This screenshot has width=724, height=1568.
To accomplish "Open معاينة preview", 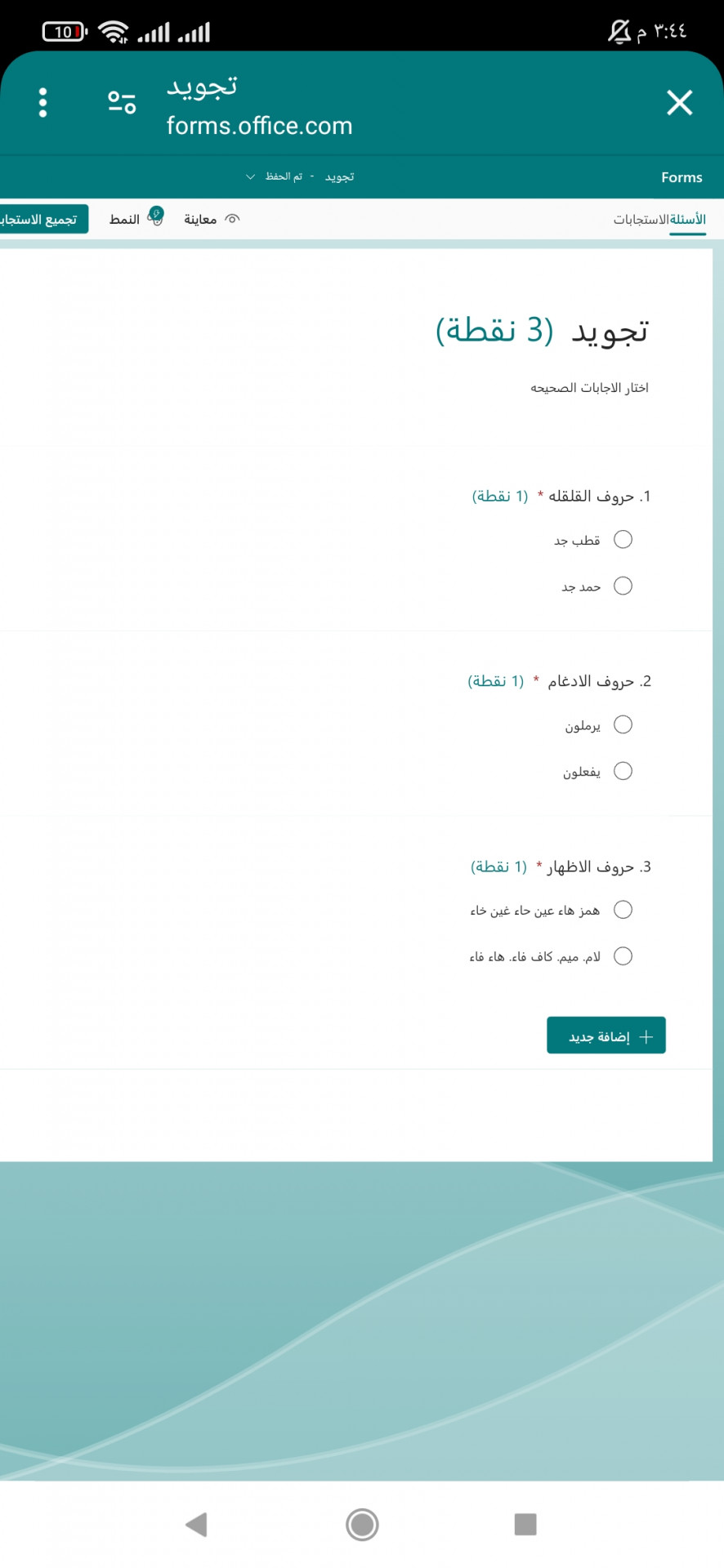I will (x=212, y=219).
